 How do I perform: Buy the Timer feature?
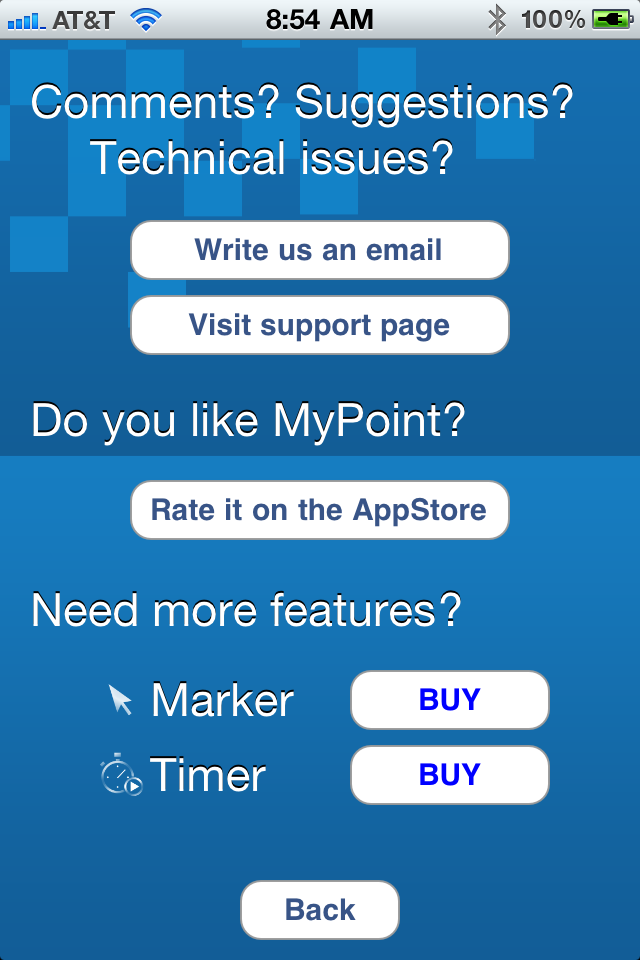point(449,775)
